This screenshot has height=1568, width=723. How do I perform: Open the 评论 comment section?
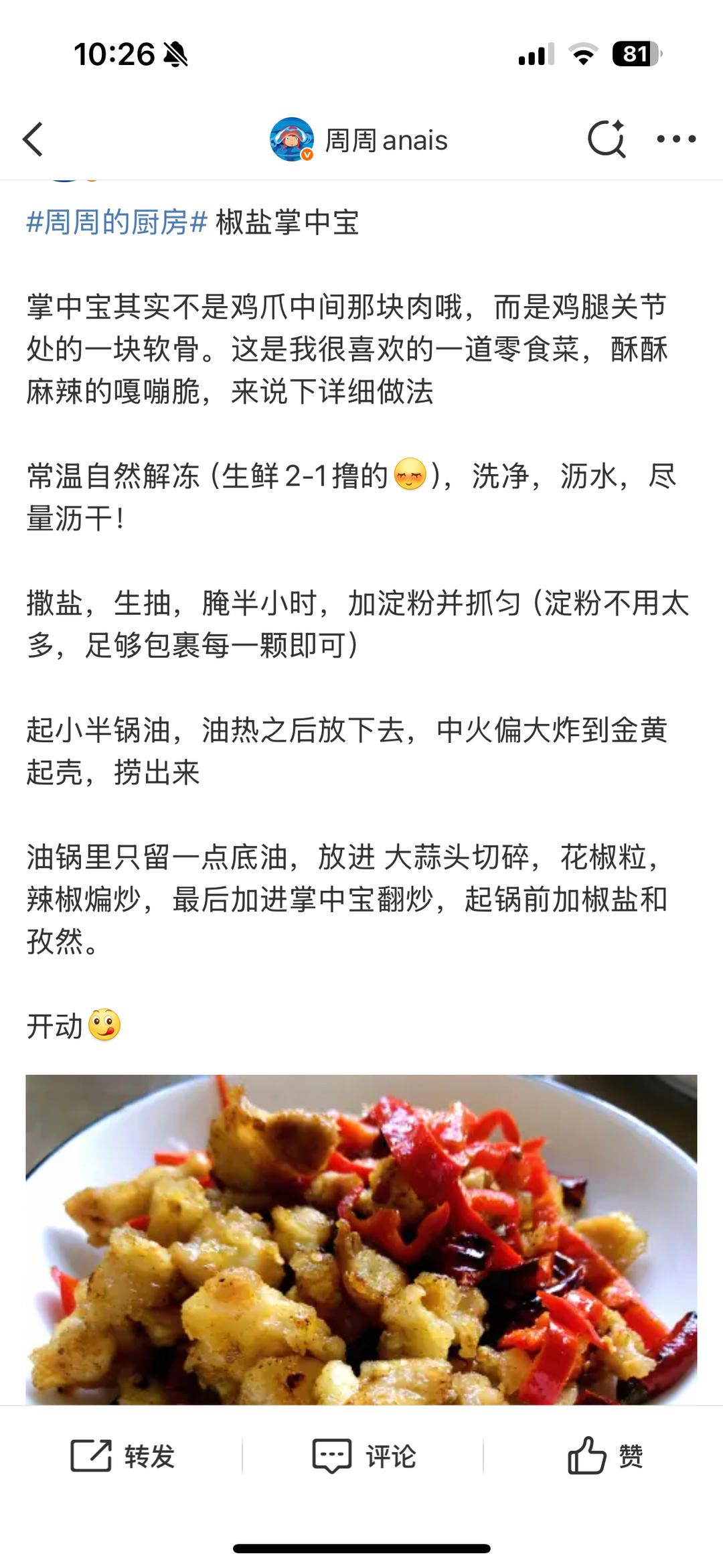point(364,1456)
